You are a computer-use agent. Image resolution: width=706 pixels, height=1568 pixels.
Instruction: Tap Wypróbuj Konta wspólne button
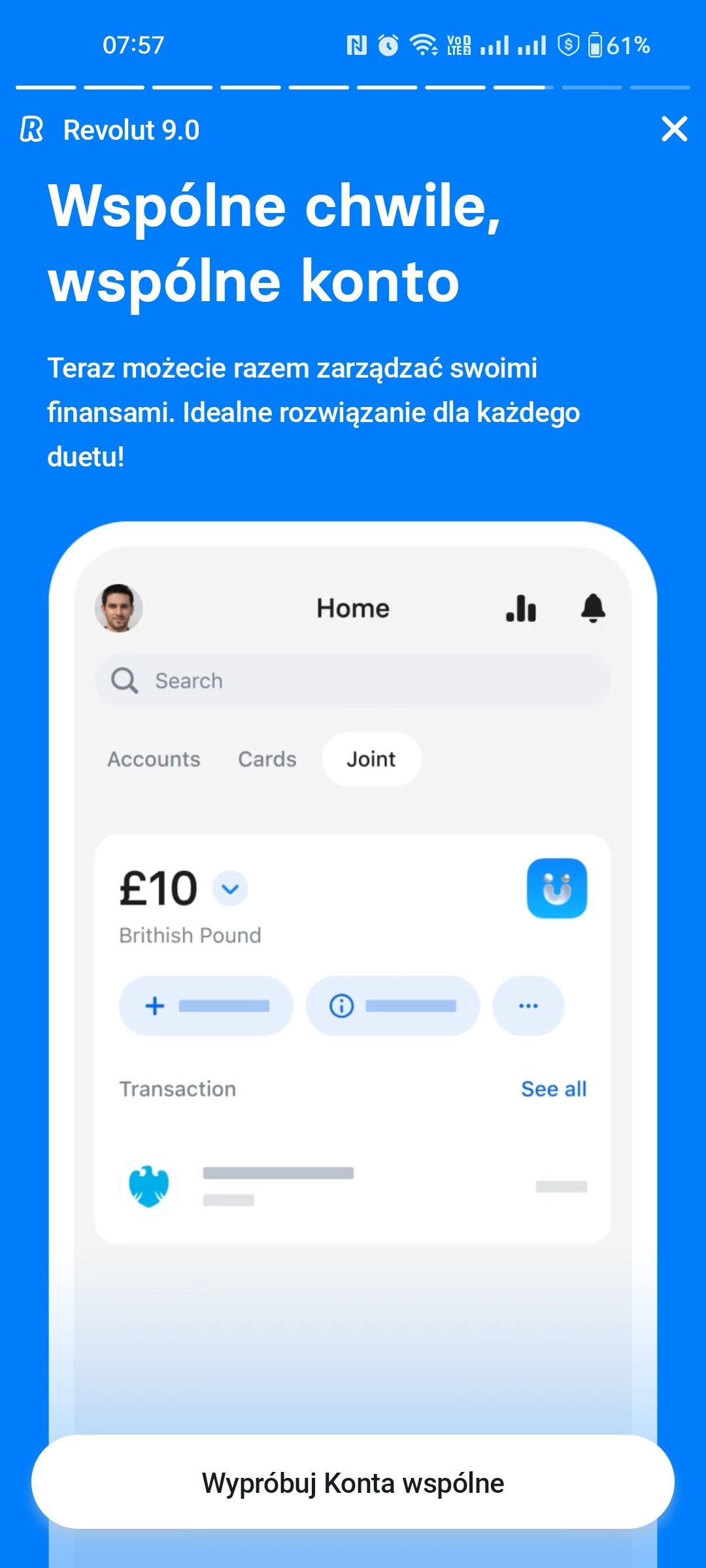click(353, 1482)
